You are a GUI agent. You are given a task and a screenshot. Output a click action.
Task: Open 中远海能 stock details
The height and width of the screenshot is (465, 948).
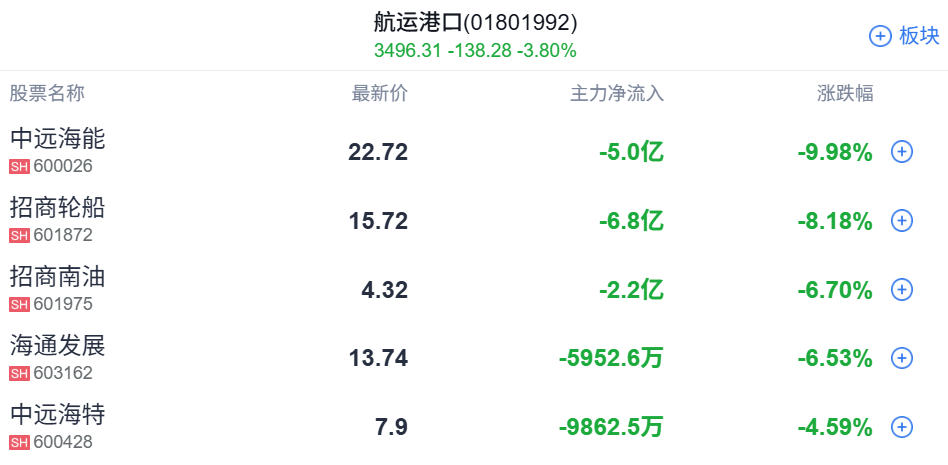pyautogui.click(x=58, y=139)
